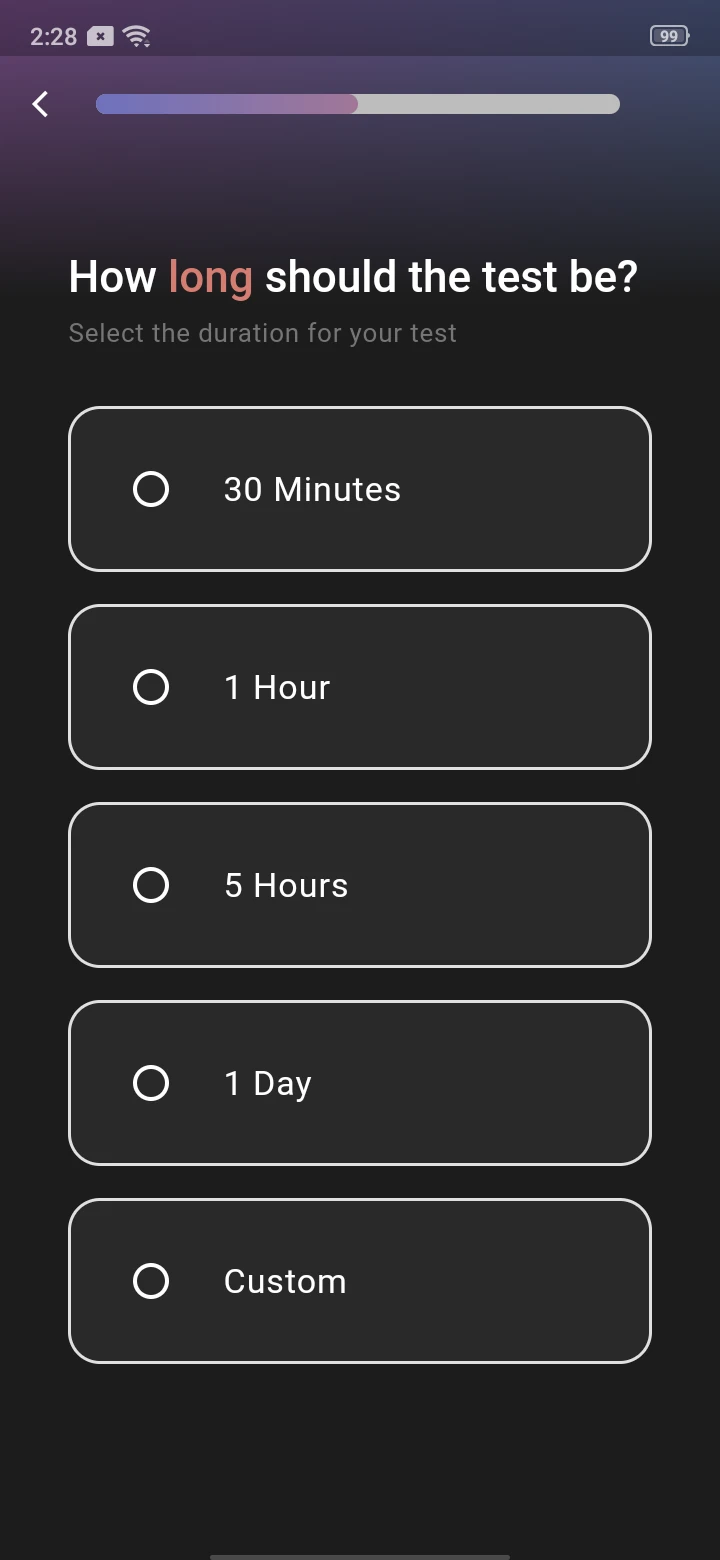Select the Custom duration option
The height and width of the screenshot is (1560, 720).
click(360, 1281)
